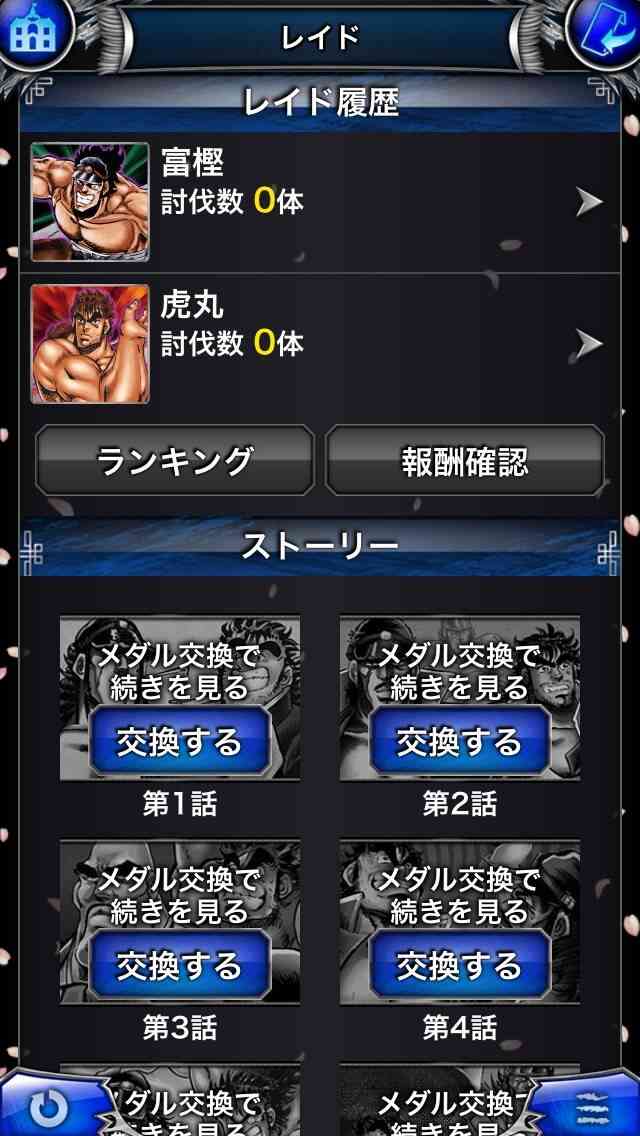Screen dimensions: 640x1136
Task: Tap the refresh icon at bottom left
Action: click(44, 1106)
